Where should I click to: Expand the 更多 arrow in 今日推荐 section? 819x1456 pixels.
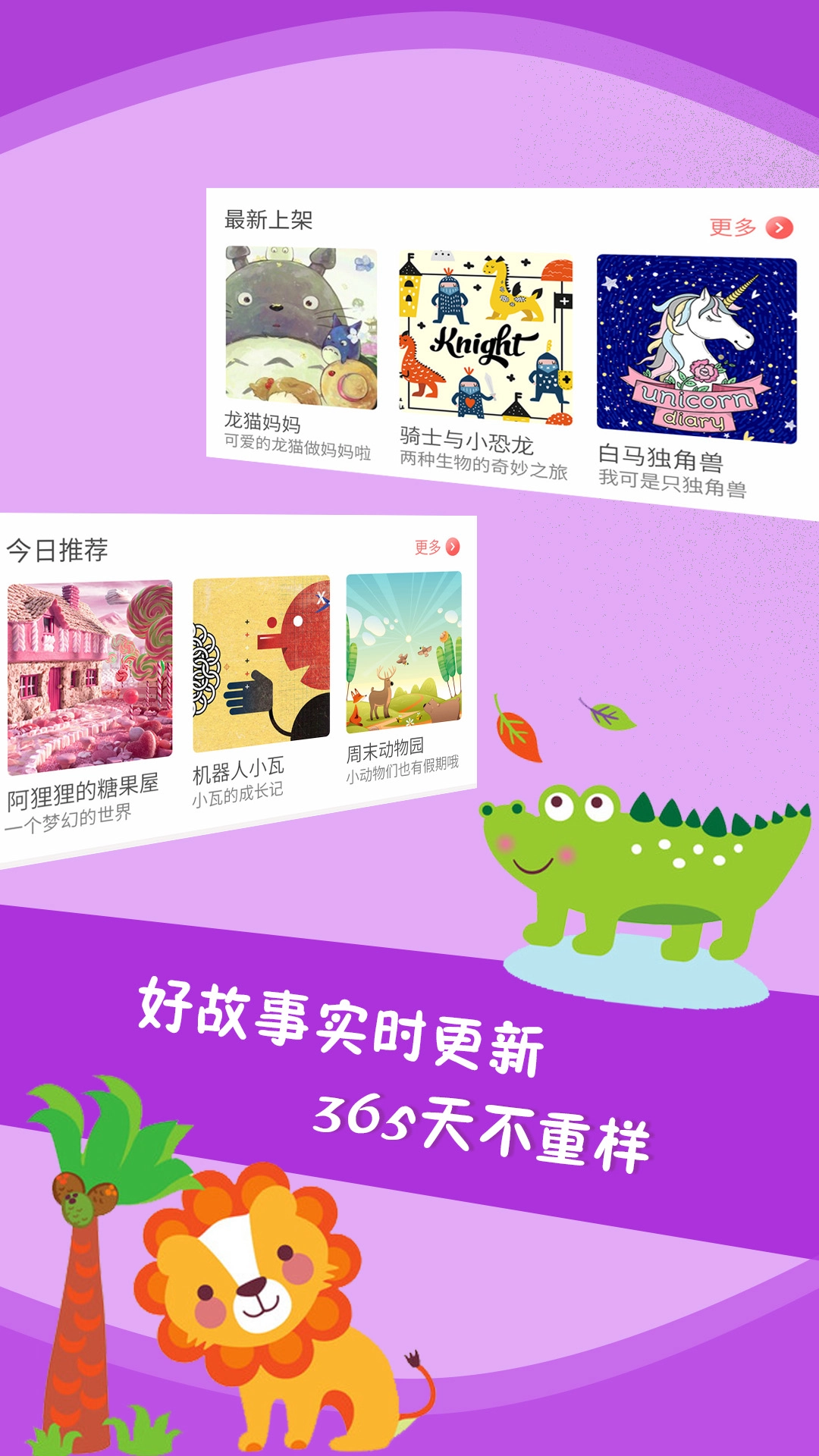coord(453,544)
